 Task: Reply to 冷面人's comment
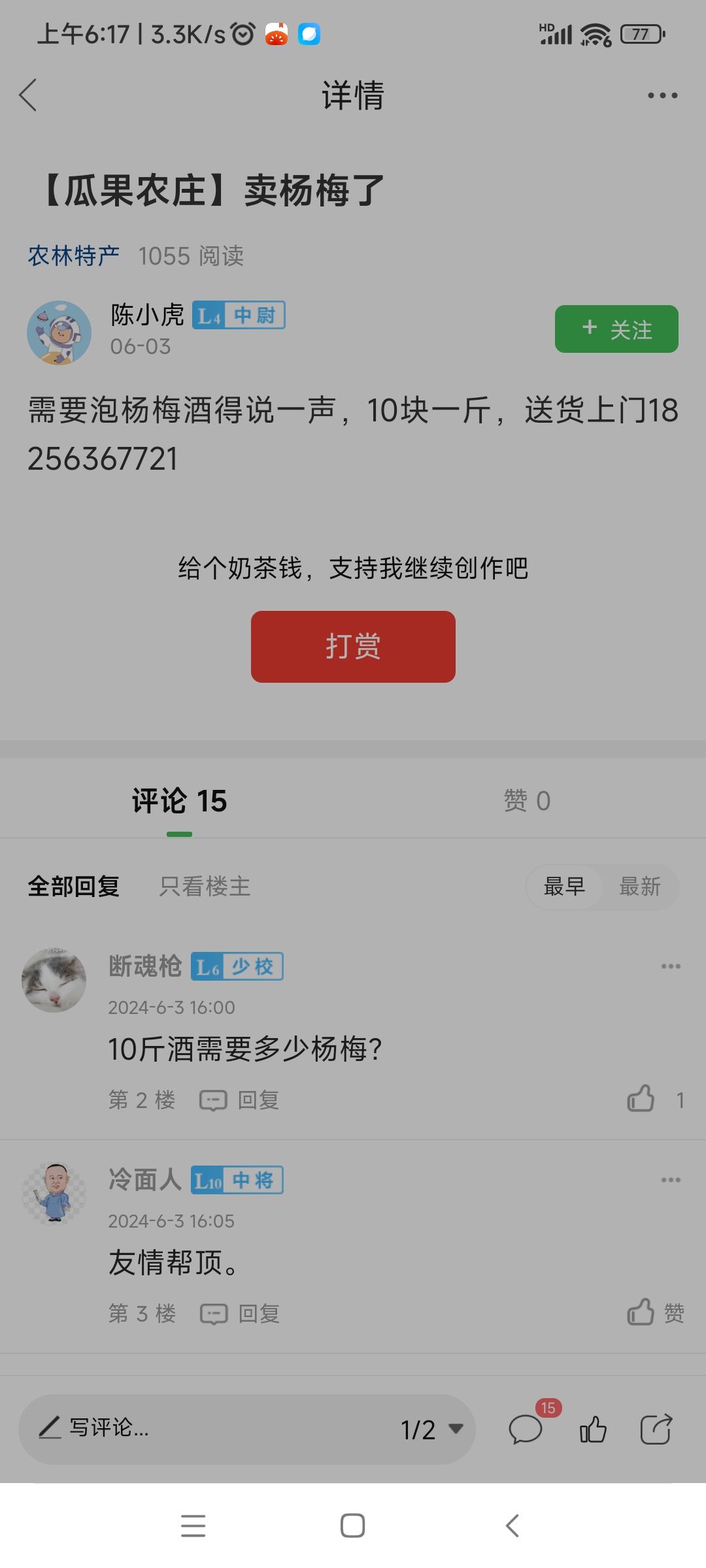click(x=240, y=1313)
